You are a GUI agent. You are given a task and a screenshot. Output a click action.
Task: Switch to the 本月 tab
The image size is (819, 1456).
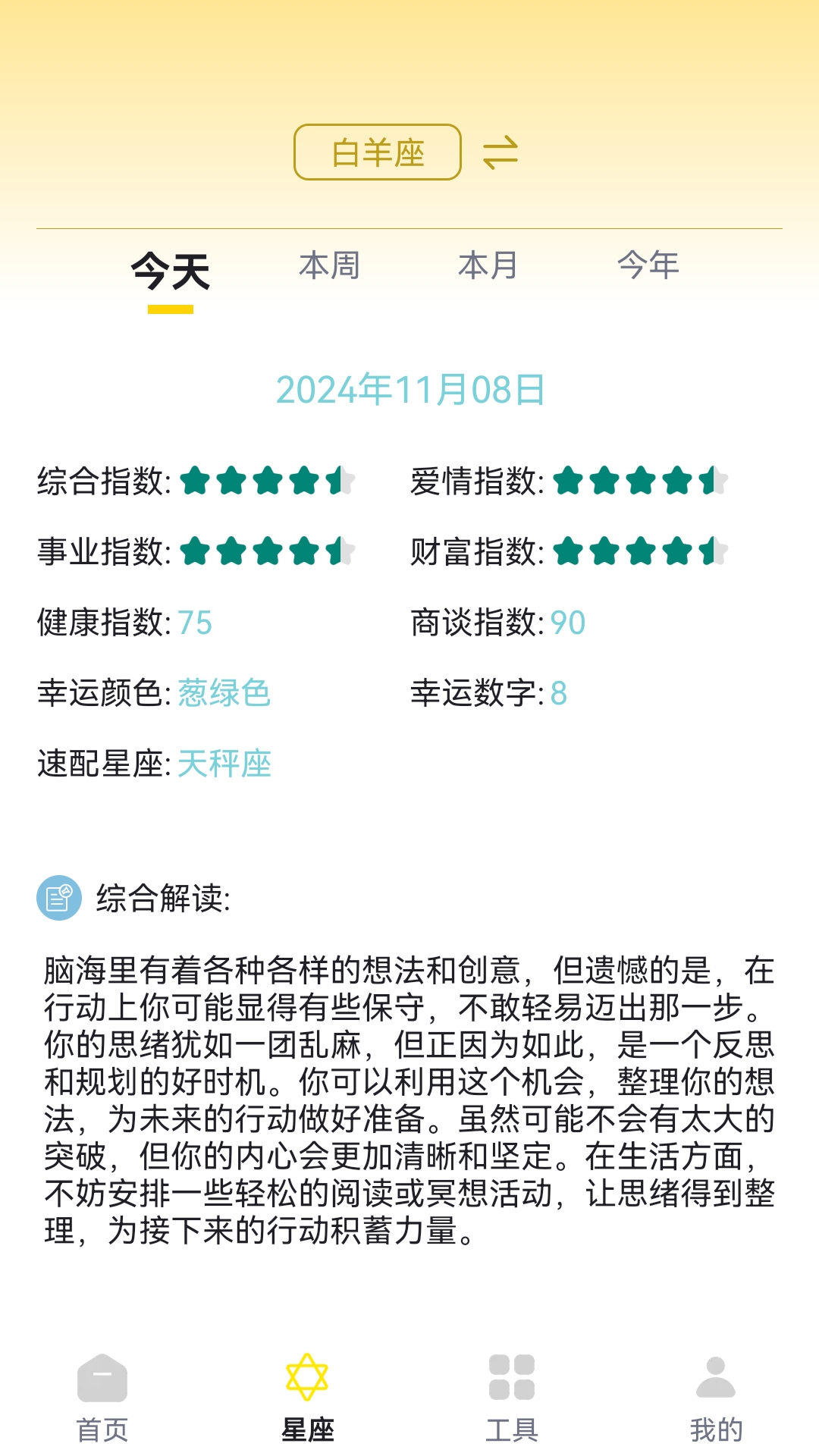tap(488, 266)
